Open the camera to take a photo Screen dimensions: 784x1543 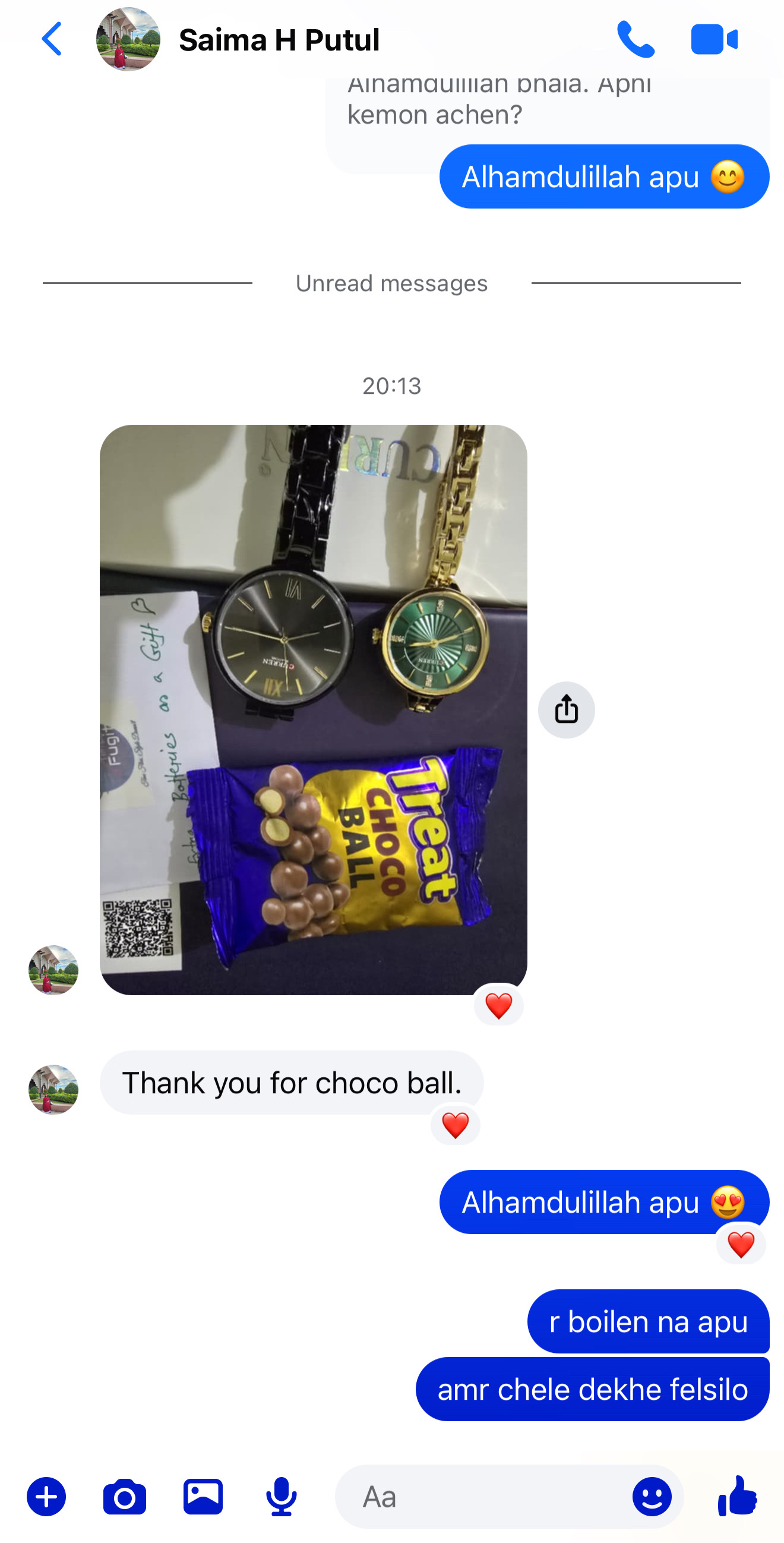pyautogui.click(x=125, y=1496)
